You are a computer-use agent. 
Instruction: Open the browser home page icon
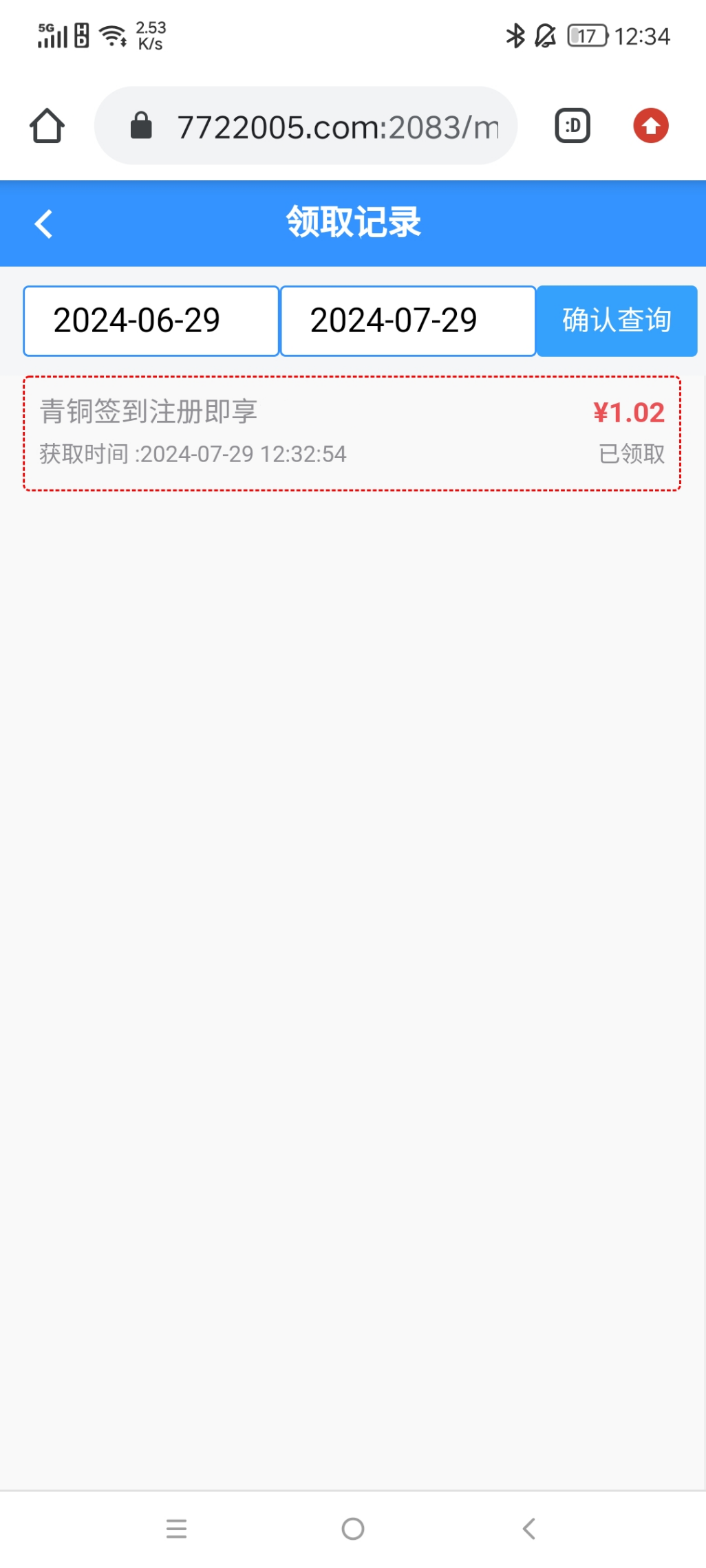click(x=47, y=126)
